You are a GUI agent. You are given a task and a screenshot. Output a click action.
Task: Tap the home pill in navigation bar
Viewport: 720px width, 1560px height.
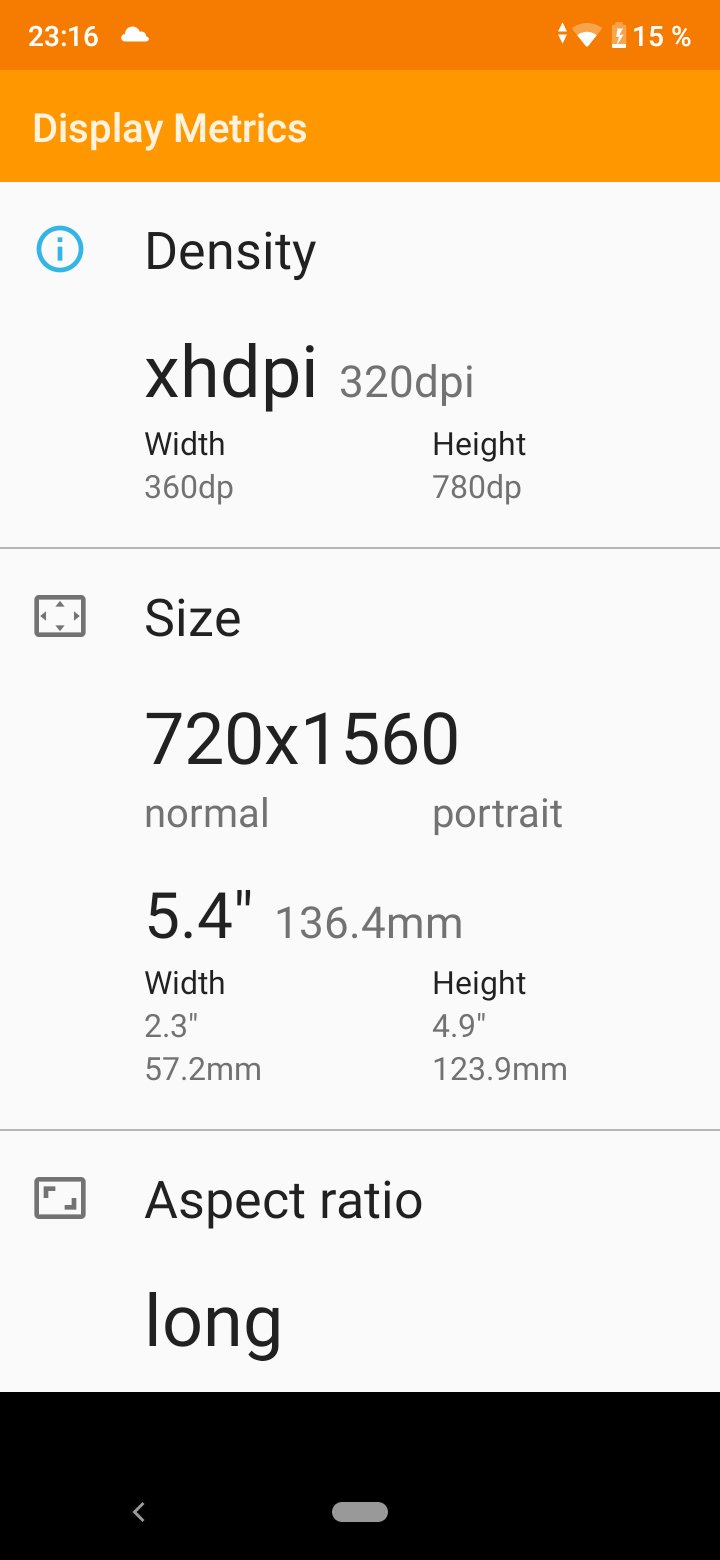tap(360, 1512)
